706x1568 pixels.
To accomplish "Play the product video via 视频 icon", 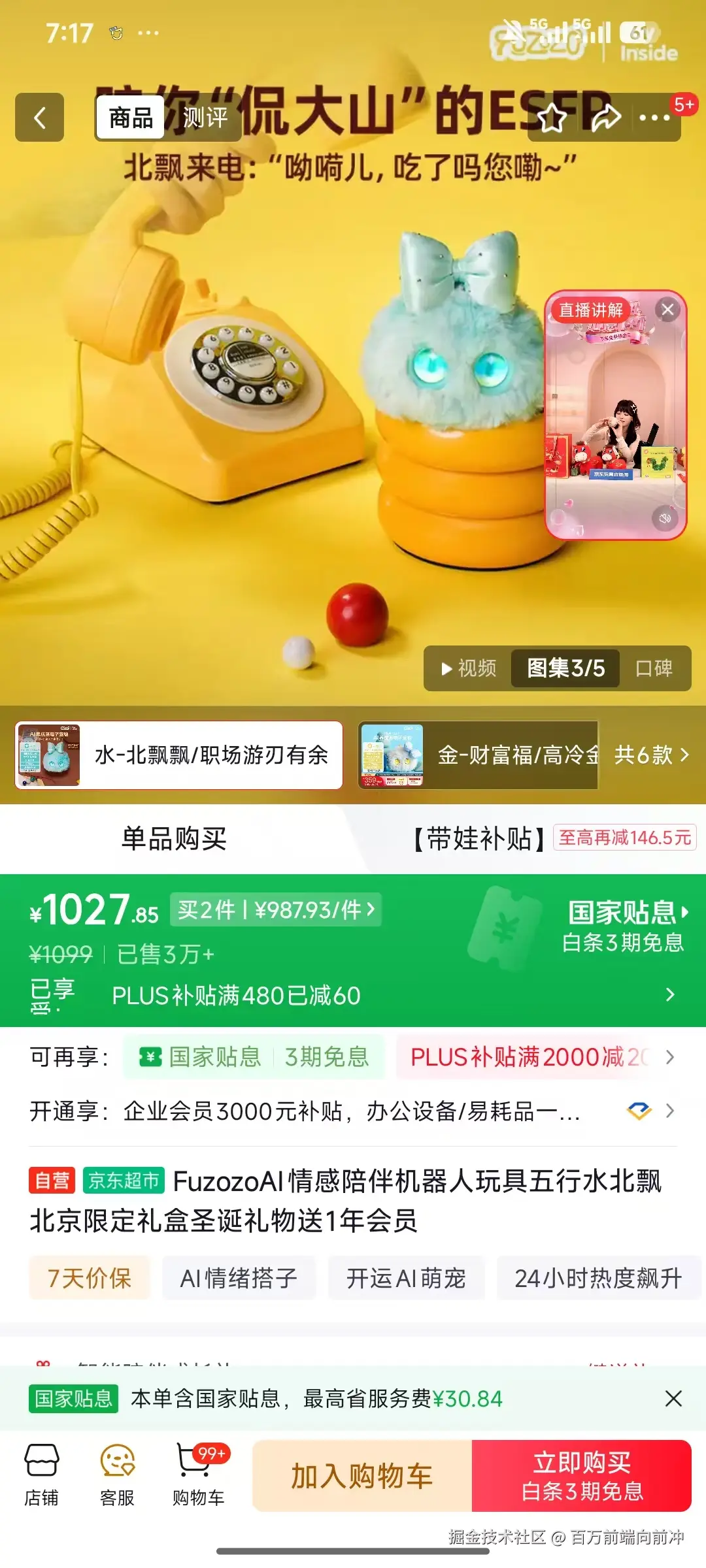I will [468, 668].
